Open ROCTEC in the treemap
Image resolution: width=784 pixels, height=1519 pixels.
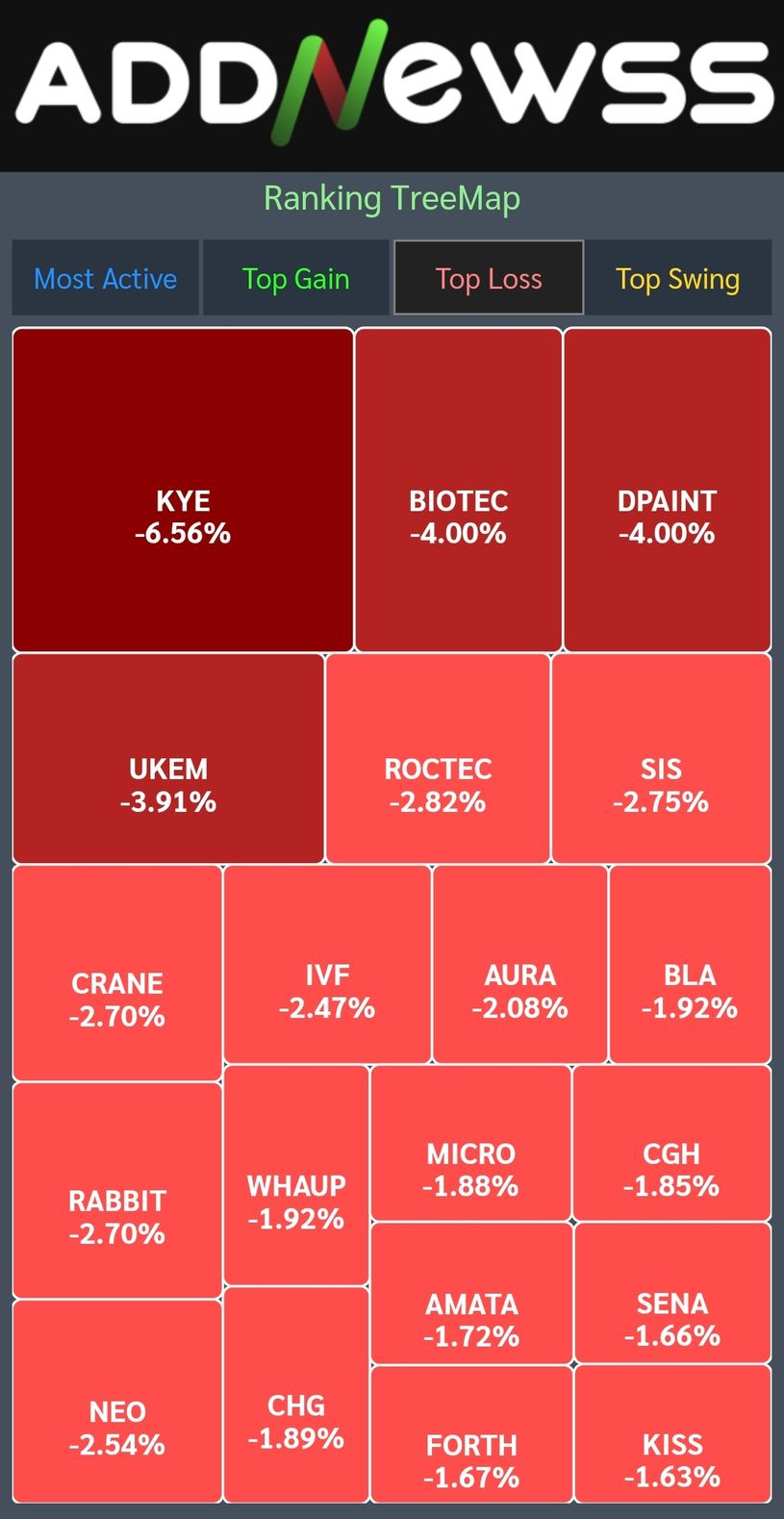[438, 758]
